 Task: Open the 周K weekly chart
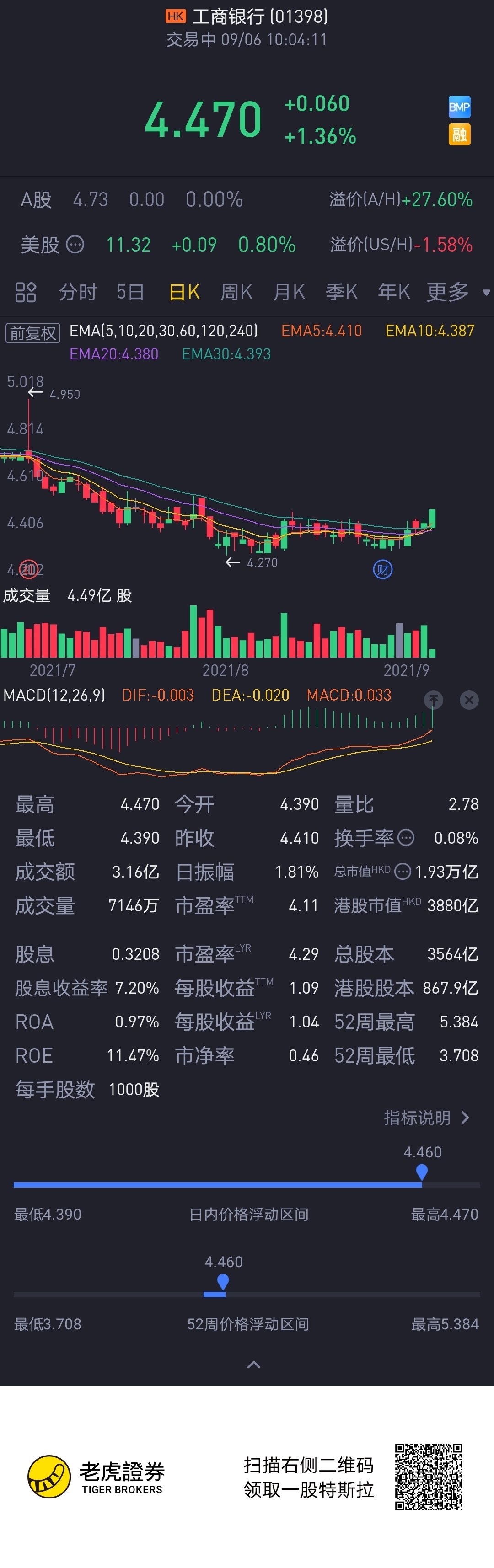tap(236, 292)
